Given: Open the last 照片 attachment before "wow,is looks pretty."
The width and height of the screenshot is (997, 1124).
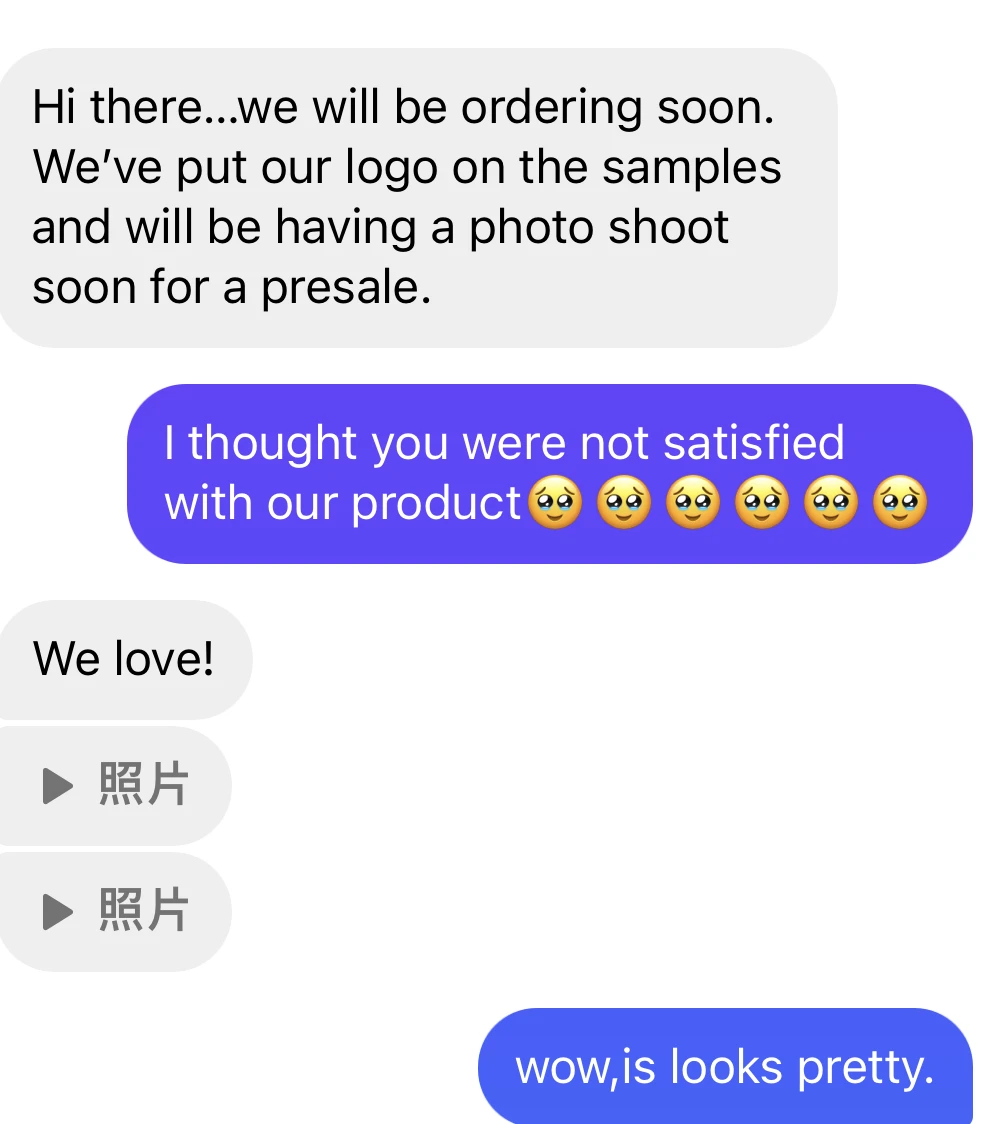Looking at the screenshot, I should [x=115, y=911].
